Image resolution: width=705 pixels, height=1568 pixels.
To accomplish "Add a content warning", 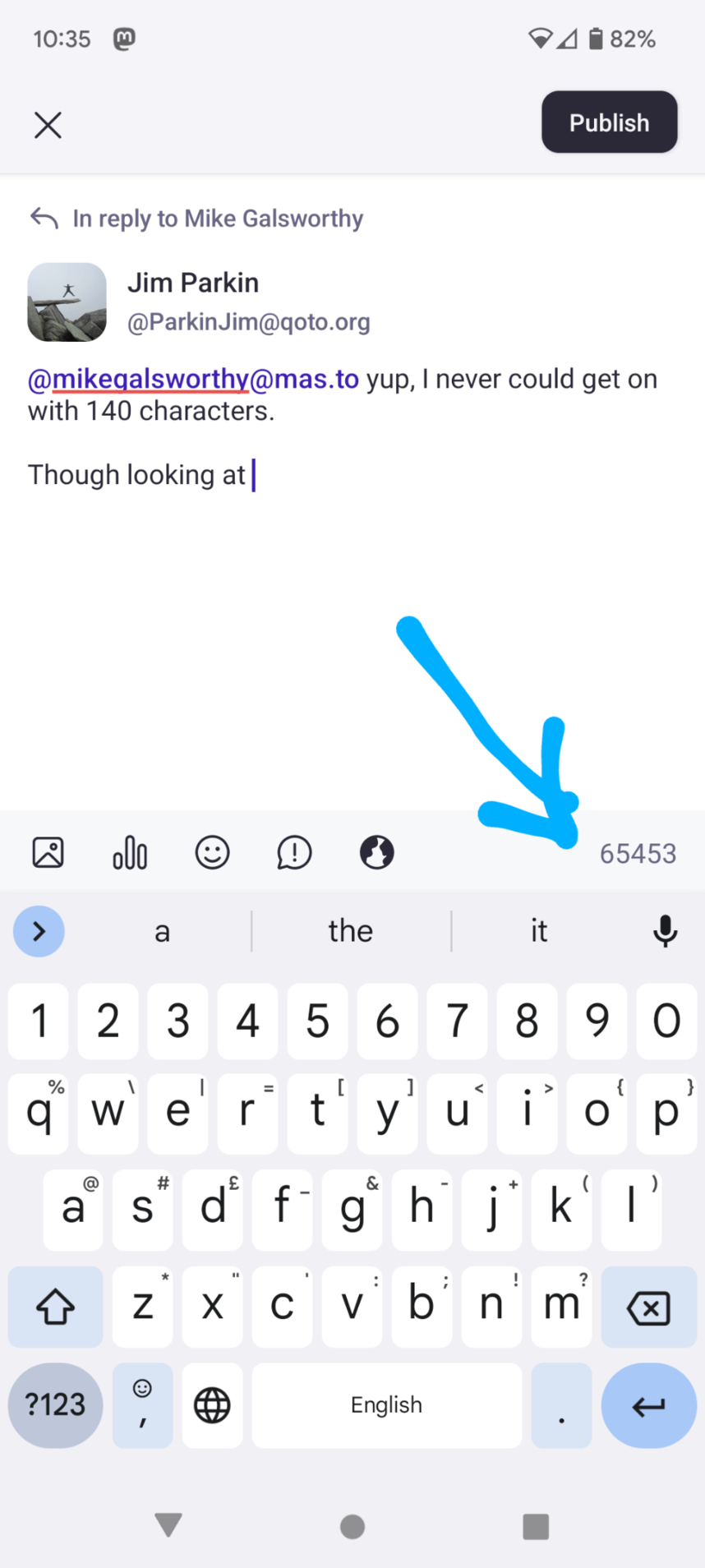I will 294,852.
